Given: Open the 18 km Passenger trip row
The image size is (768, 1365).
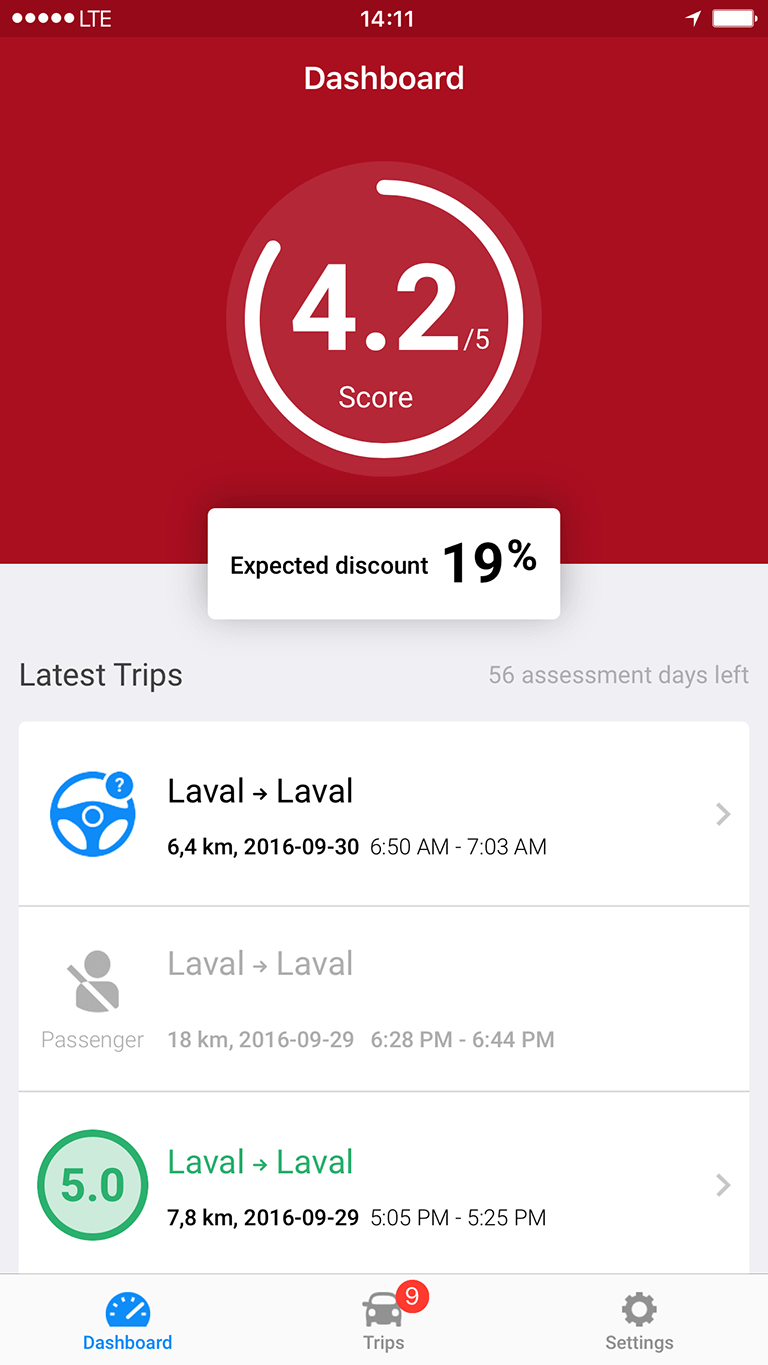Looking at the screenshot, I should click(x=384, y=999).
